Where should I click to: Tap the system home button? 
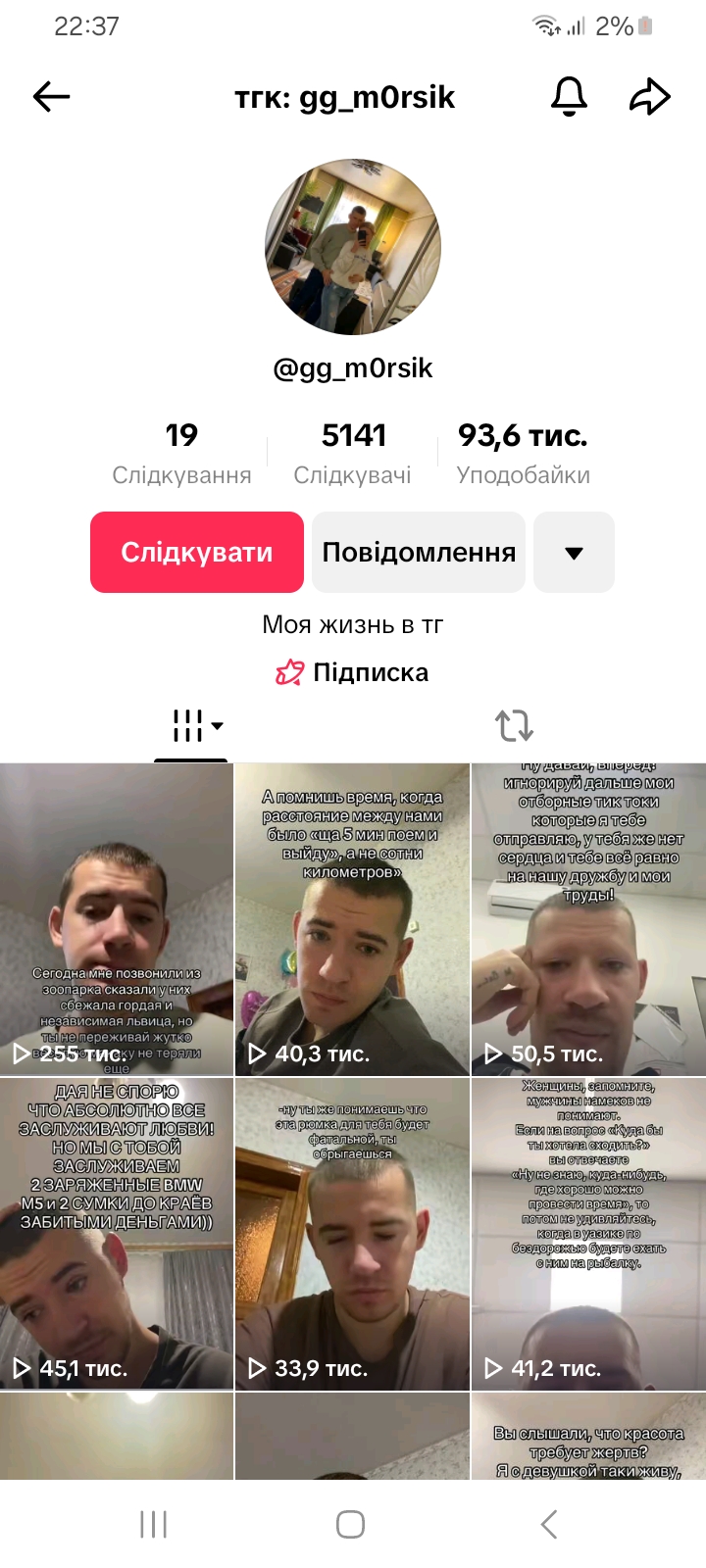[x=350, y=1524]
